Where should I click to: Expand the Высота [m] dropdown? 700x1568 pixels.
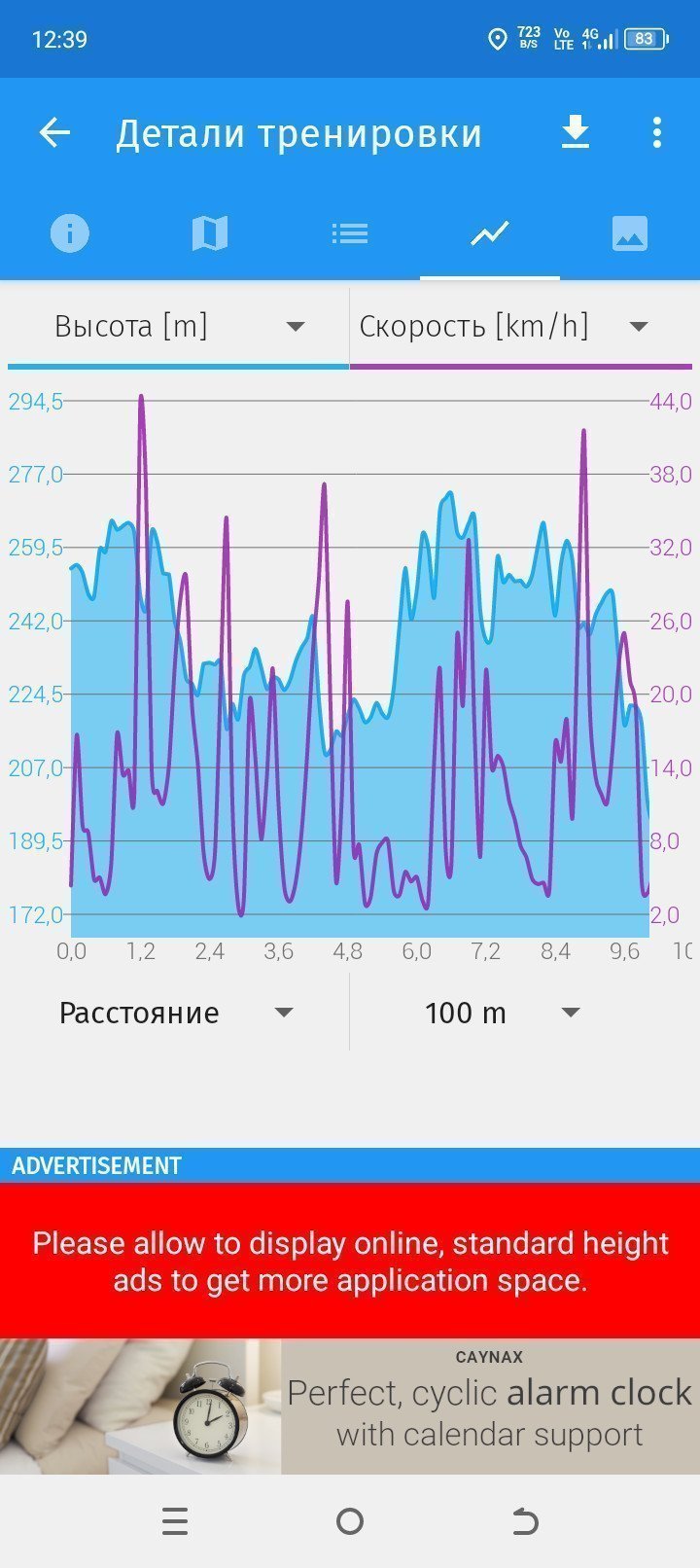pos(179,327)
